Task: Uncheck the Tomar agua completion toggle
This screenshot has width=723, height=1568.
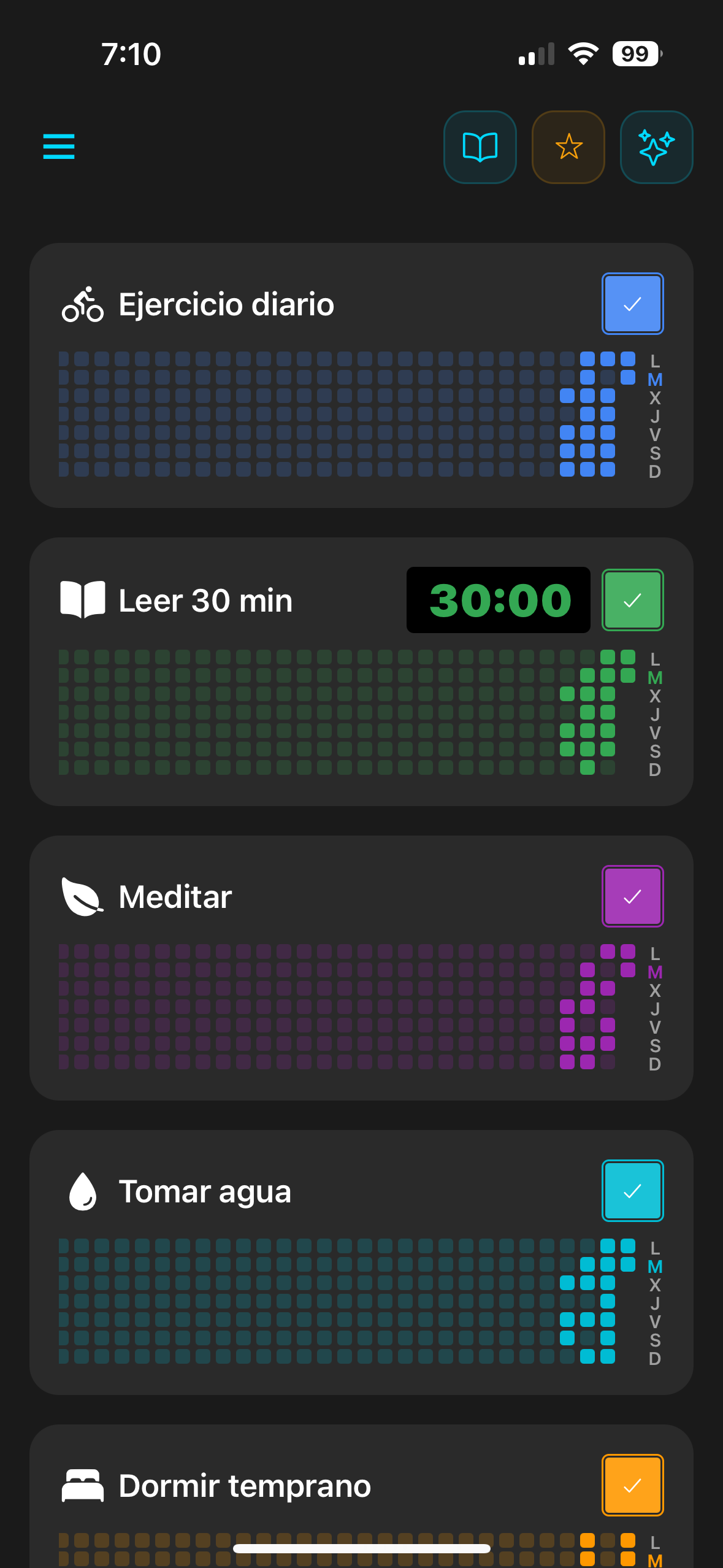Action: point(633,1191)
